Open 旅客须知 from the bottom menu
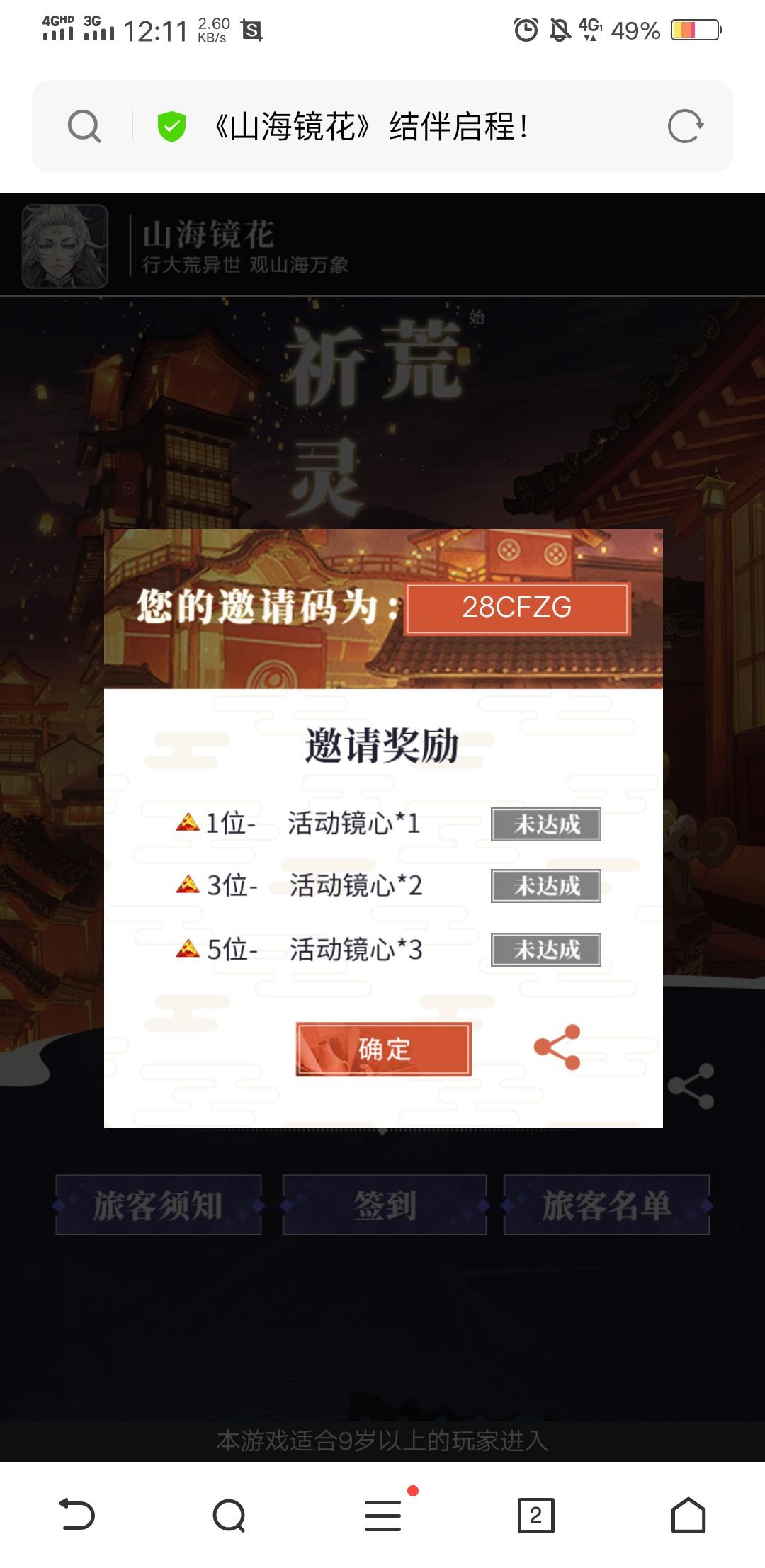 click(157, 1202)
